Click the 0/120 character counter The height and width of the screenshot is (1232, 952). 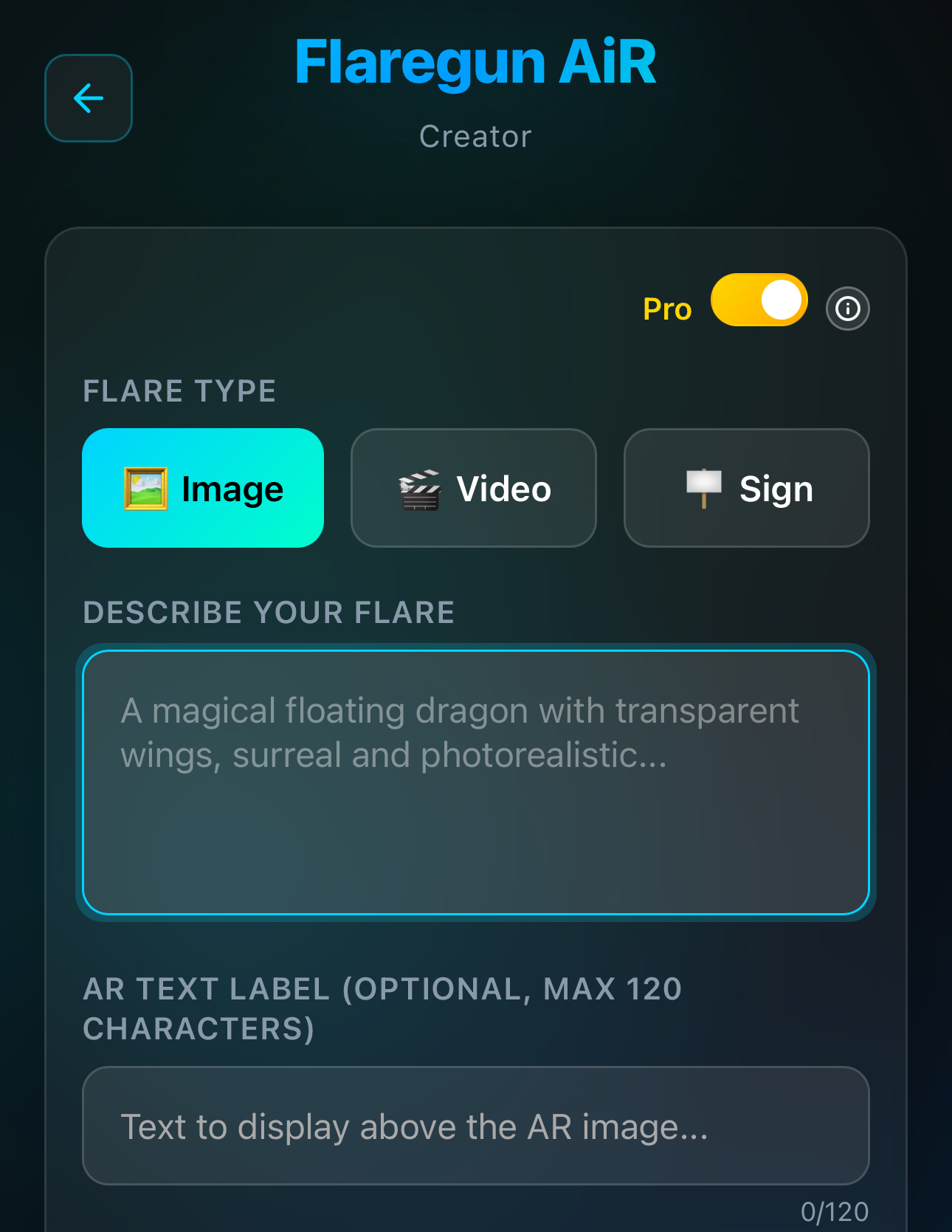coord(836,1211)
